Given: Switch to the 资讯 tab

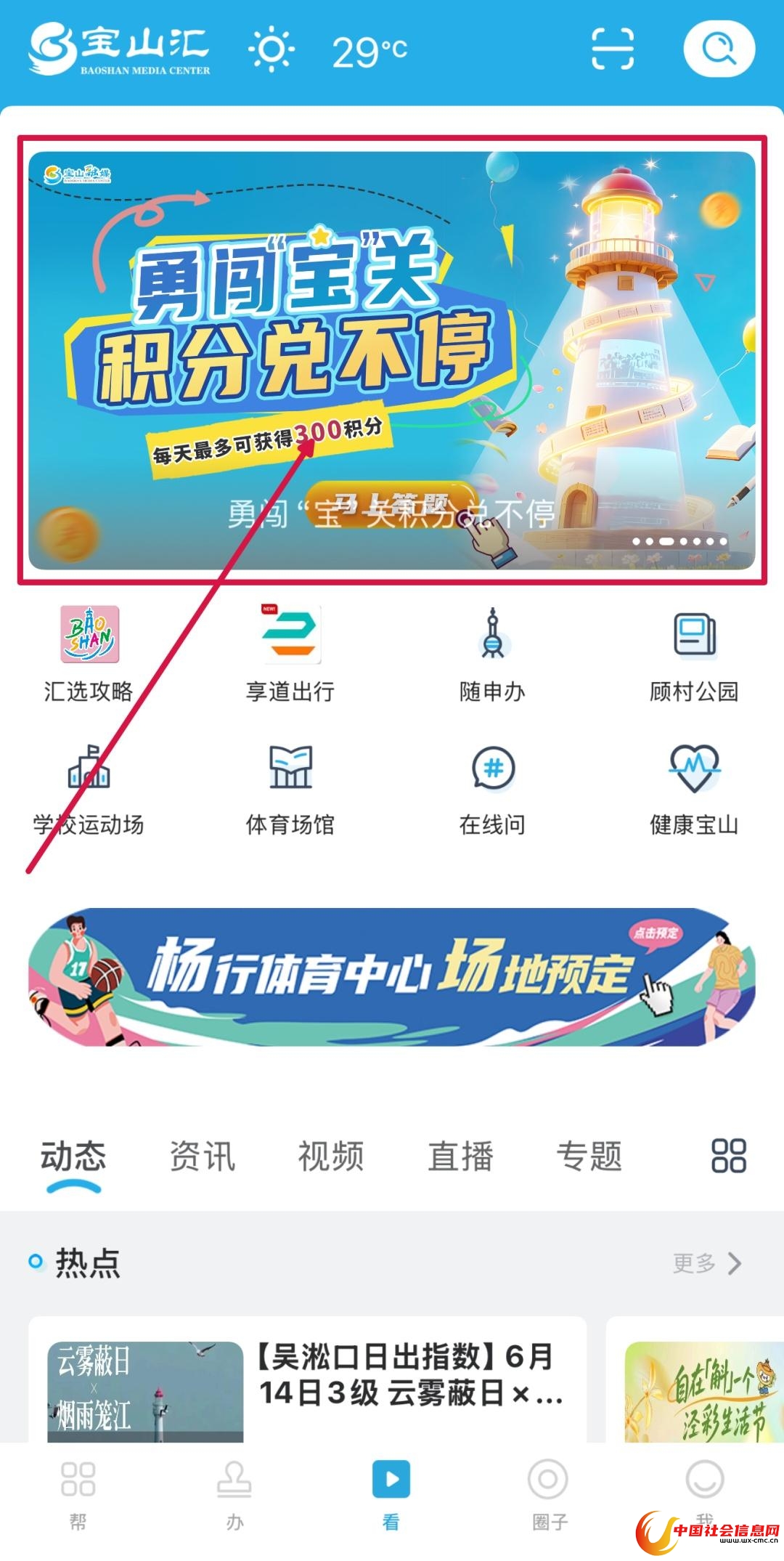Looking at the screenshot, I should coord(203,1156).
